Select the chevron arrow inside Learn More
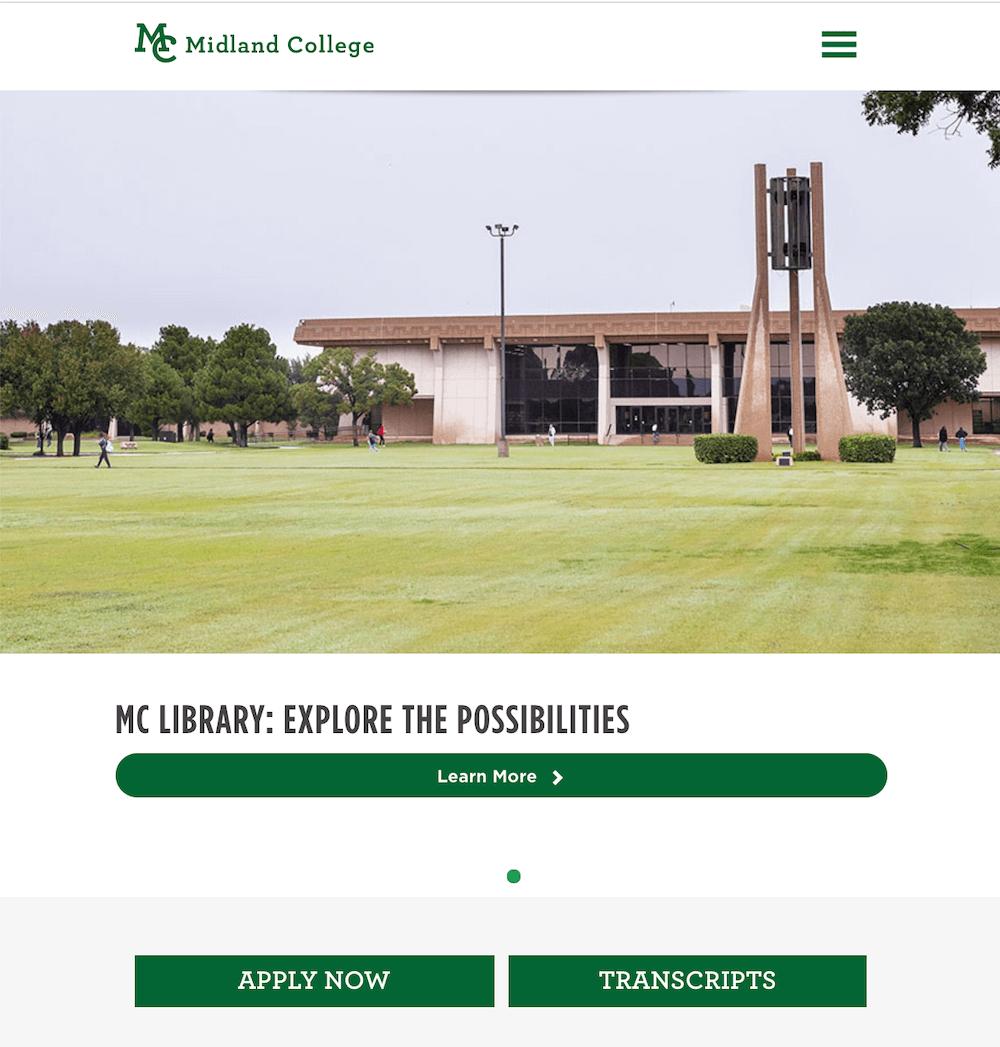The height and width of the screenshot is (1047, 1000). pos(557,776)
